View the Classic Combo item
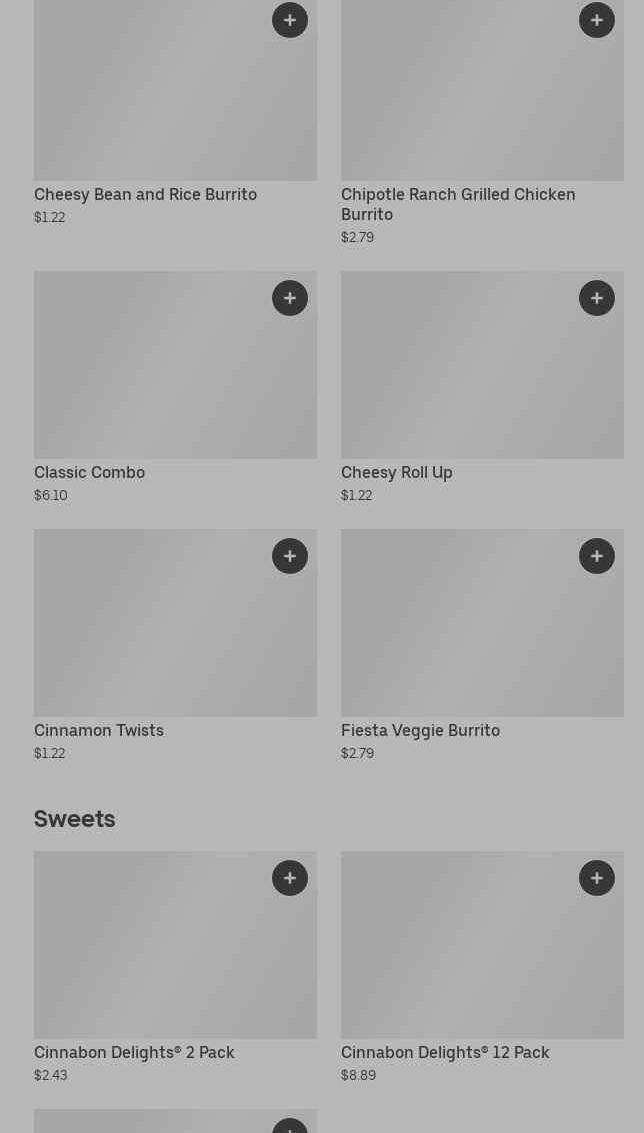 point(175,387)
